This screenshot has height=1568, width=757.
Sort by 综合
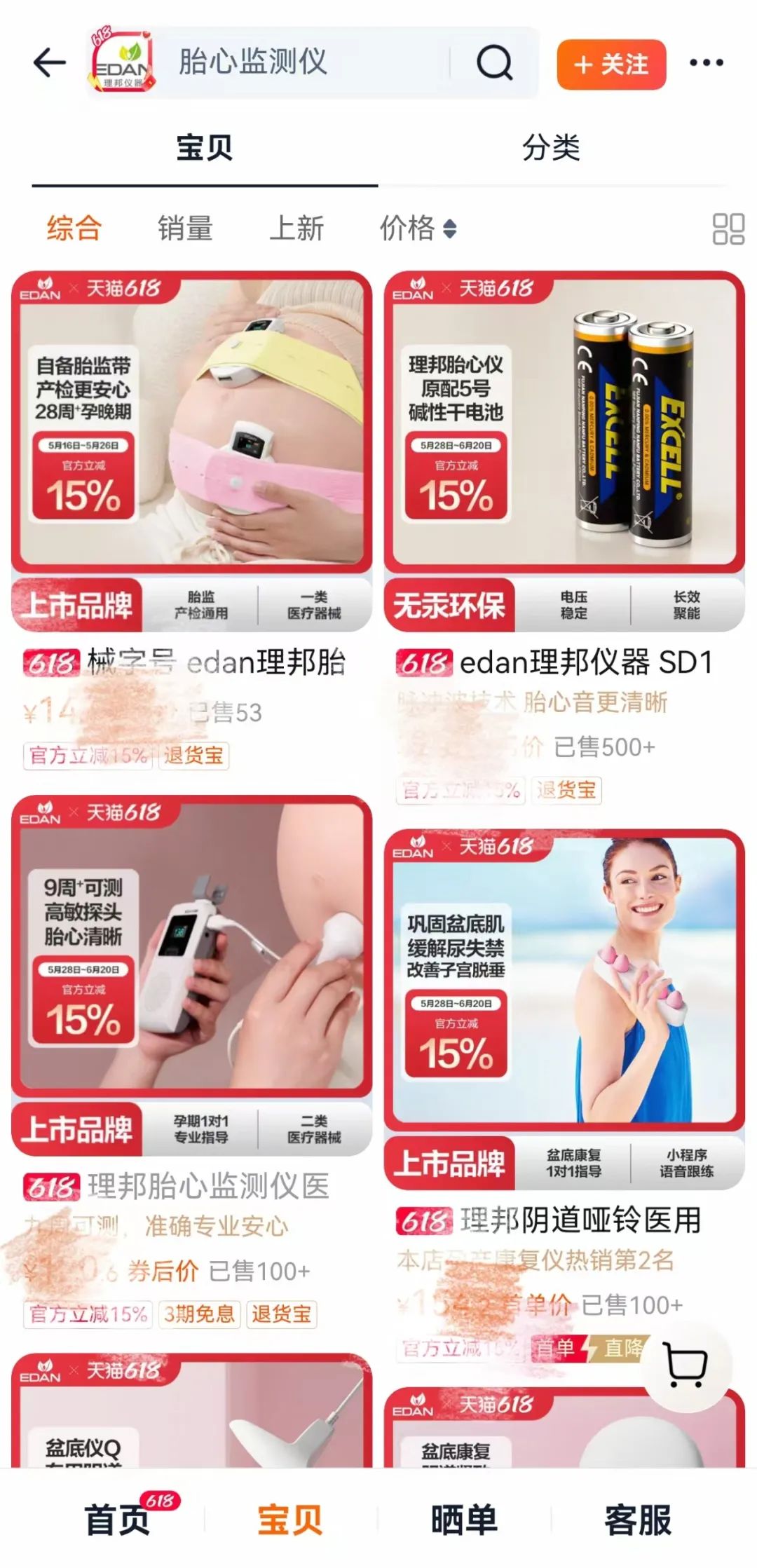(x=74, y=229)
